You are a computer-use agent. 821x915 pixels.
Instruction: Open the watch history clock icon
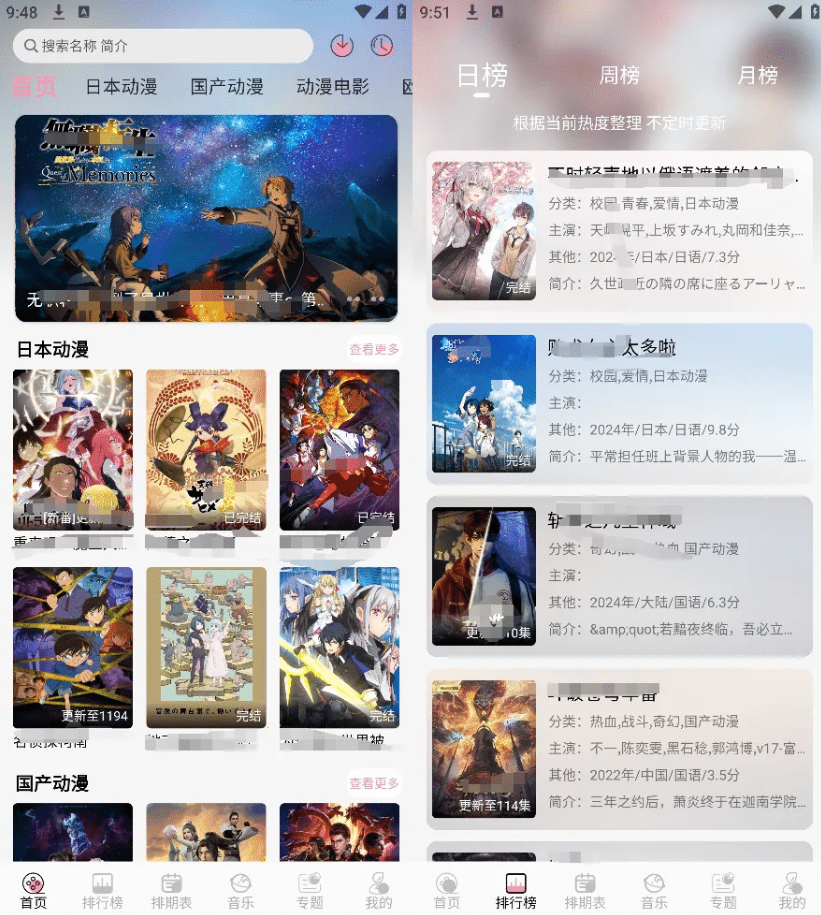[381, 46]
